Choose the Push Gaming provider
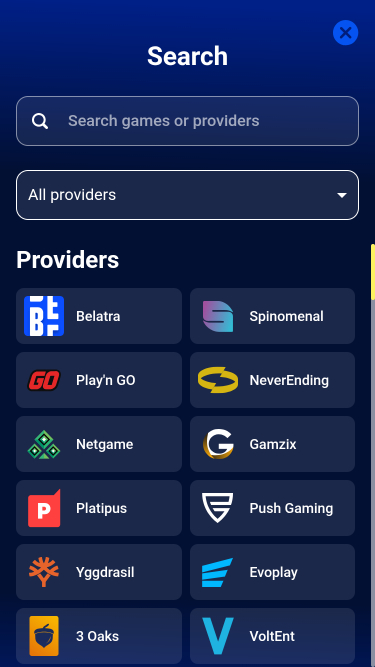The height and width of the screenshot is (667, 375). (273, 508)
